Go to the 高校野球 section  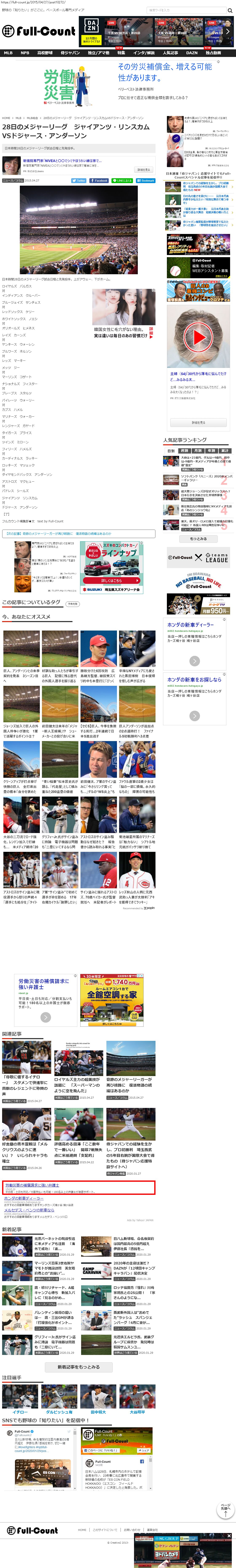click(x=45, y=53)
